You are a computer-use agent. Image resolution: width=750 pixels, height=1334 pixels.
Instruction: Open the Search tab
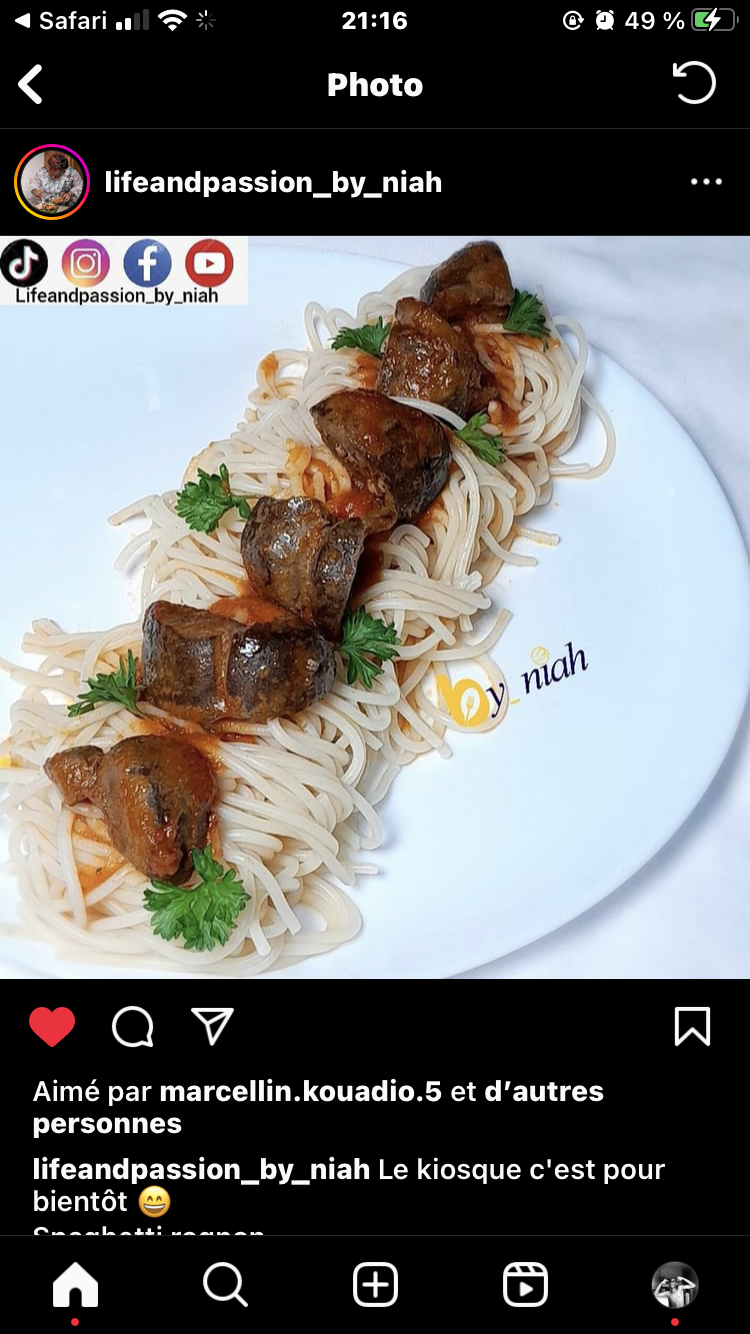point(225,1285)
